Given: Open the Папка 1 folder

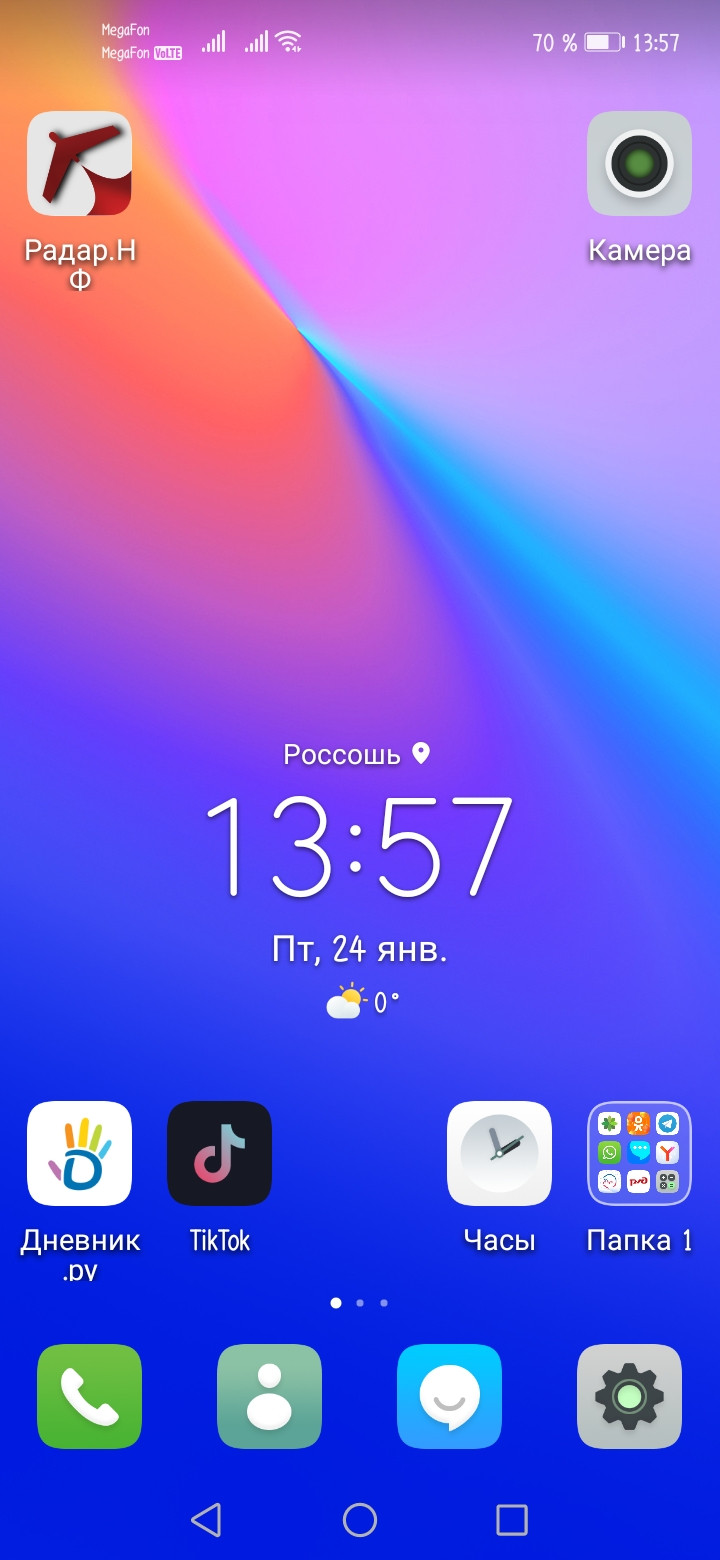Looking at the screenshot, I should point(639,1153).
